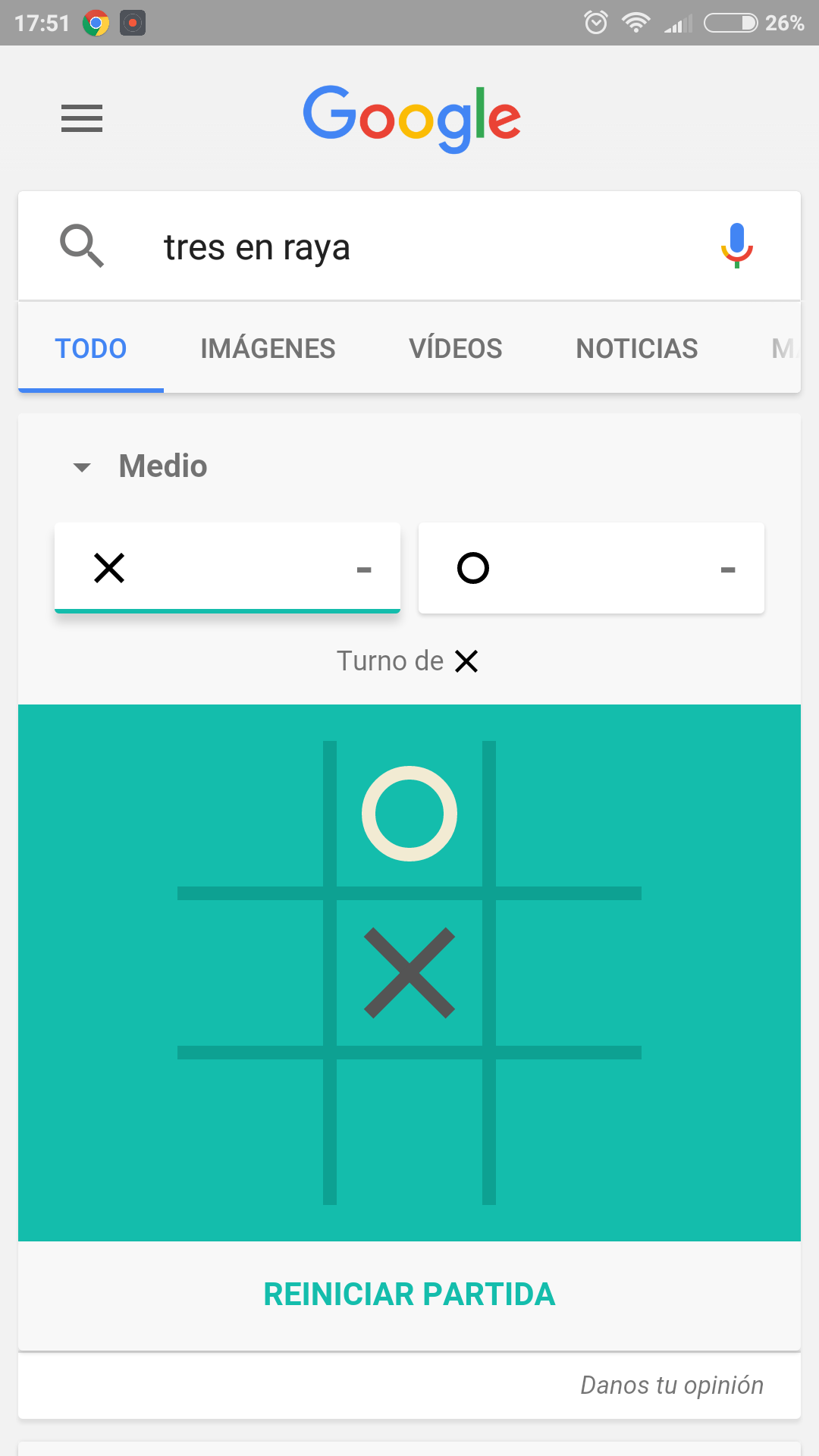The height and width of the screenshot is (1456, 819).
Task: Select the O player card
Action: pyautogui.click(x=591, y=568)
